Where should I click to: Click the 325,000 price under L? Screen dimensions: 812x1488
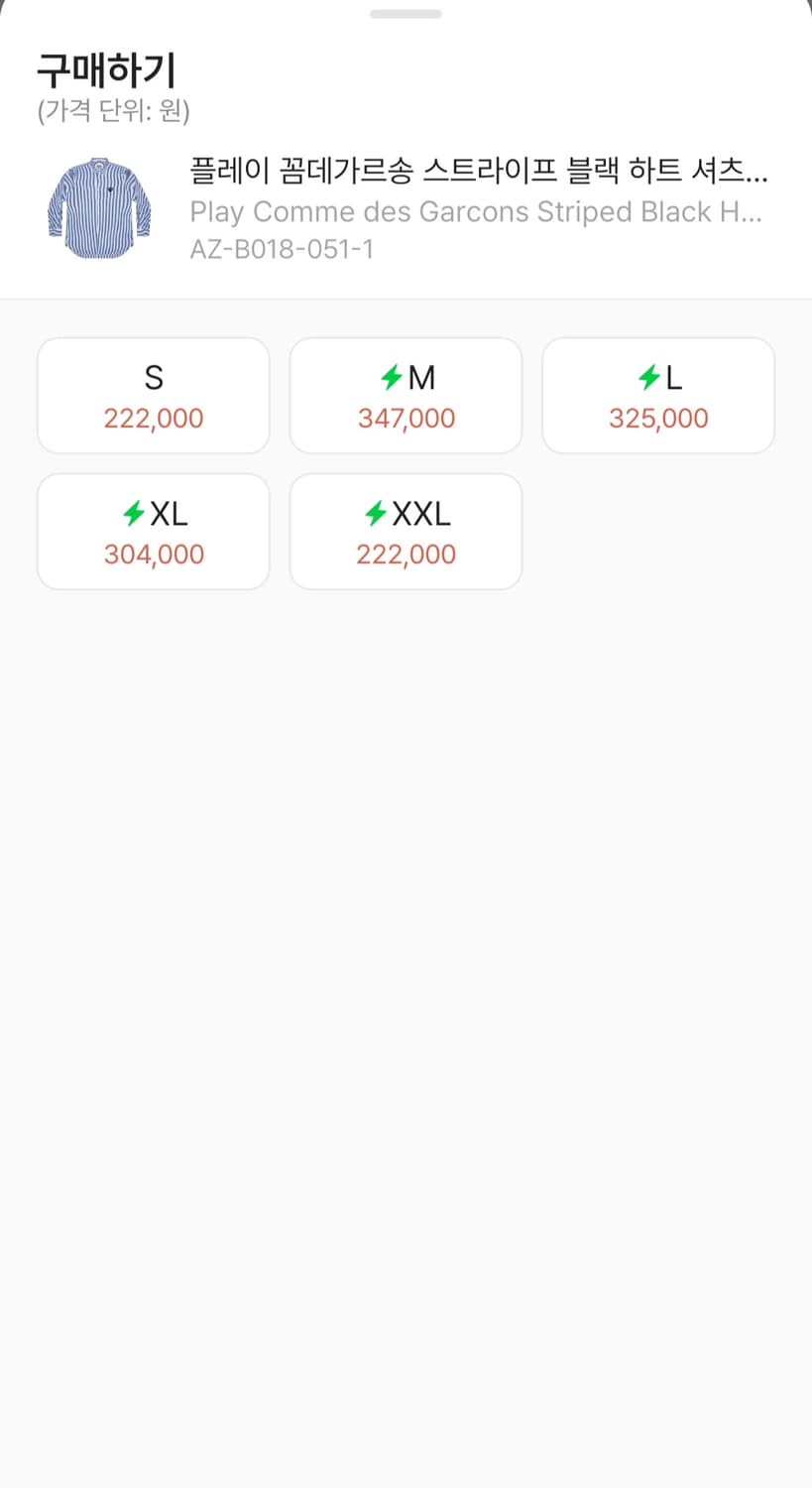coord(658,419)
